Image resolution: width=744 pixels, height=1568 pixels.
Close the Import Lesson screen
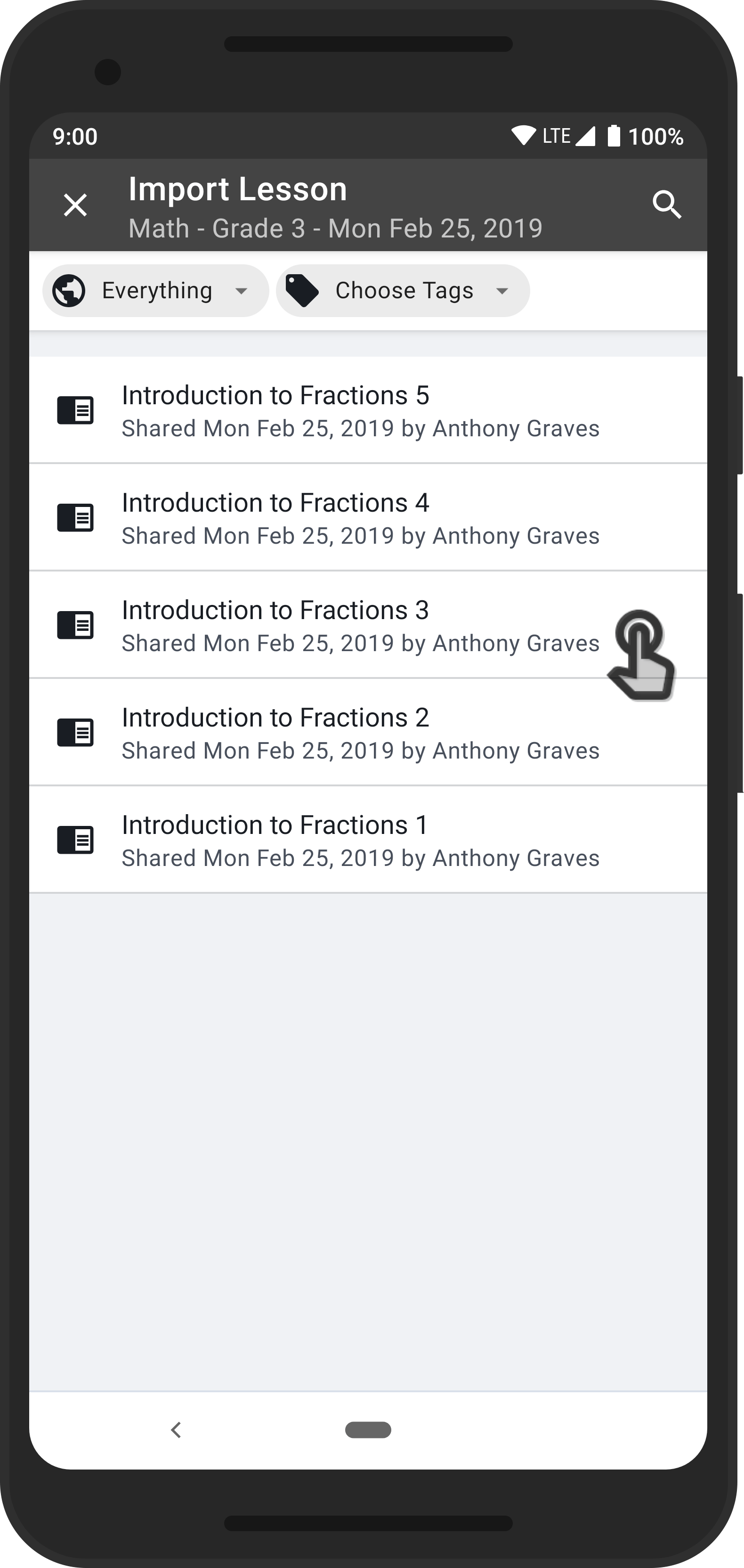coord(75,205)
